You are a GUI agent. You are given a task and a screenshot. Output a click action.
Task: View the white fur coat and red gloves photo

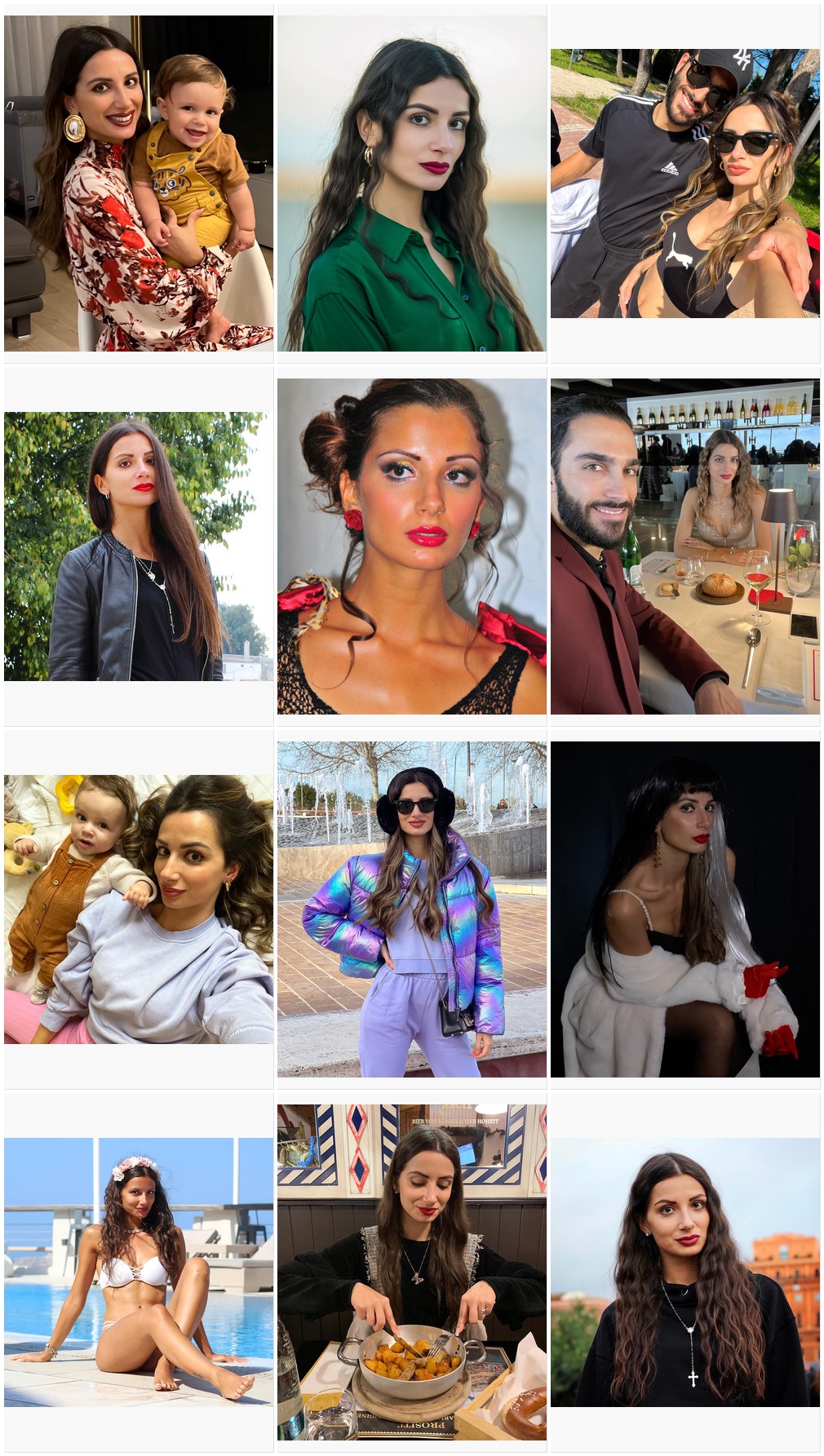click(x=685, y=909)
